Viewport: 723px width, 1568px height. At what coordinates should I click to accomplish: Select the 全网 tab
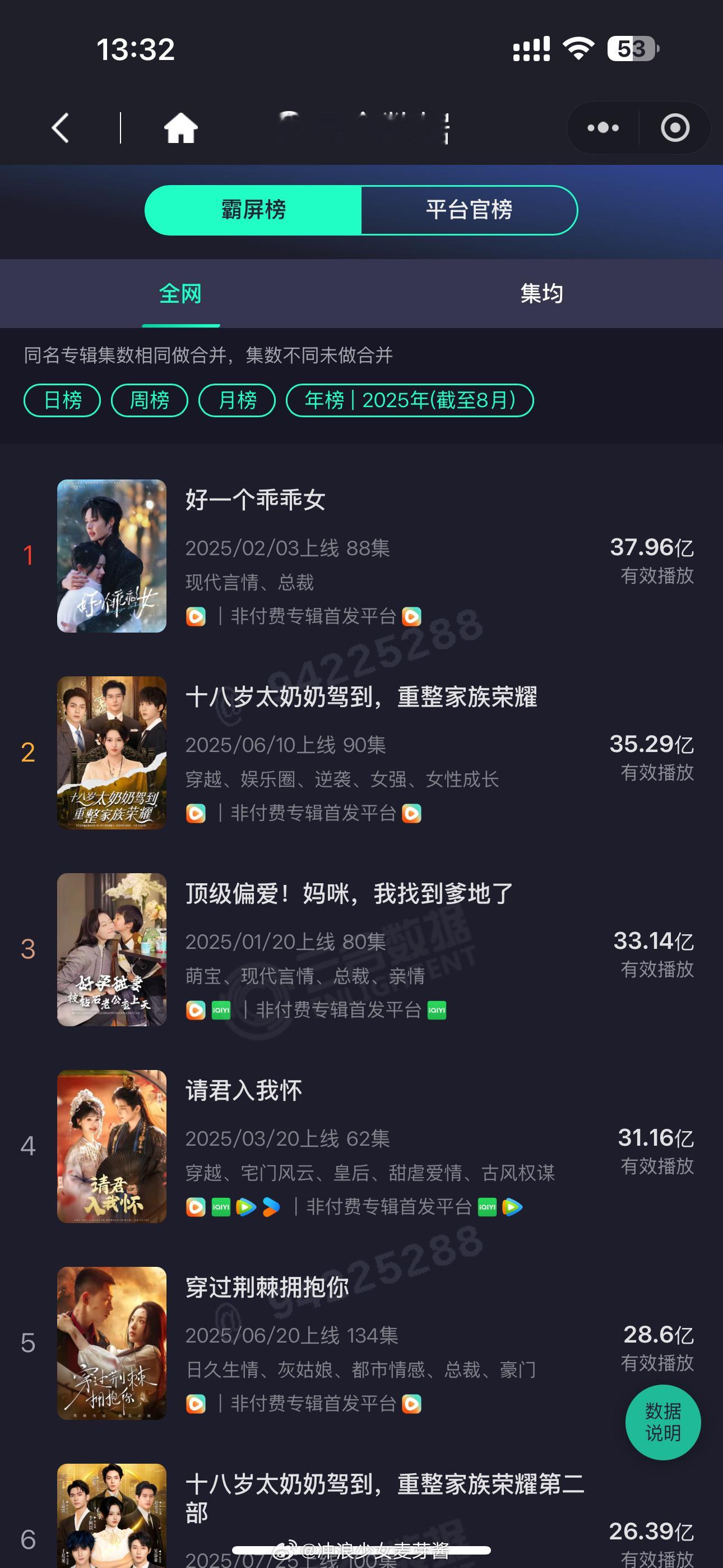180,294
